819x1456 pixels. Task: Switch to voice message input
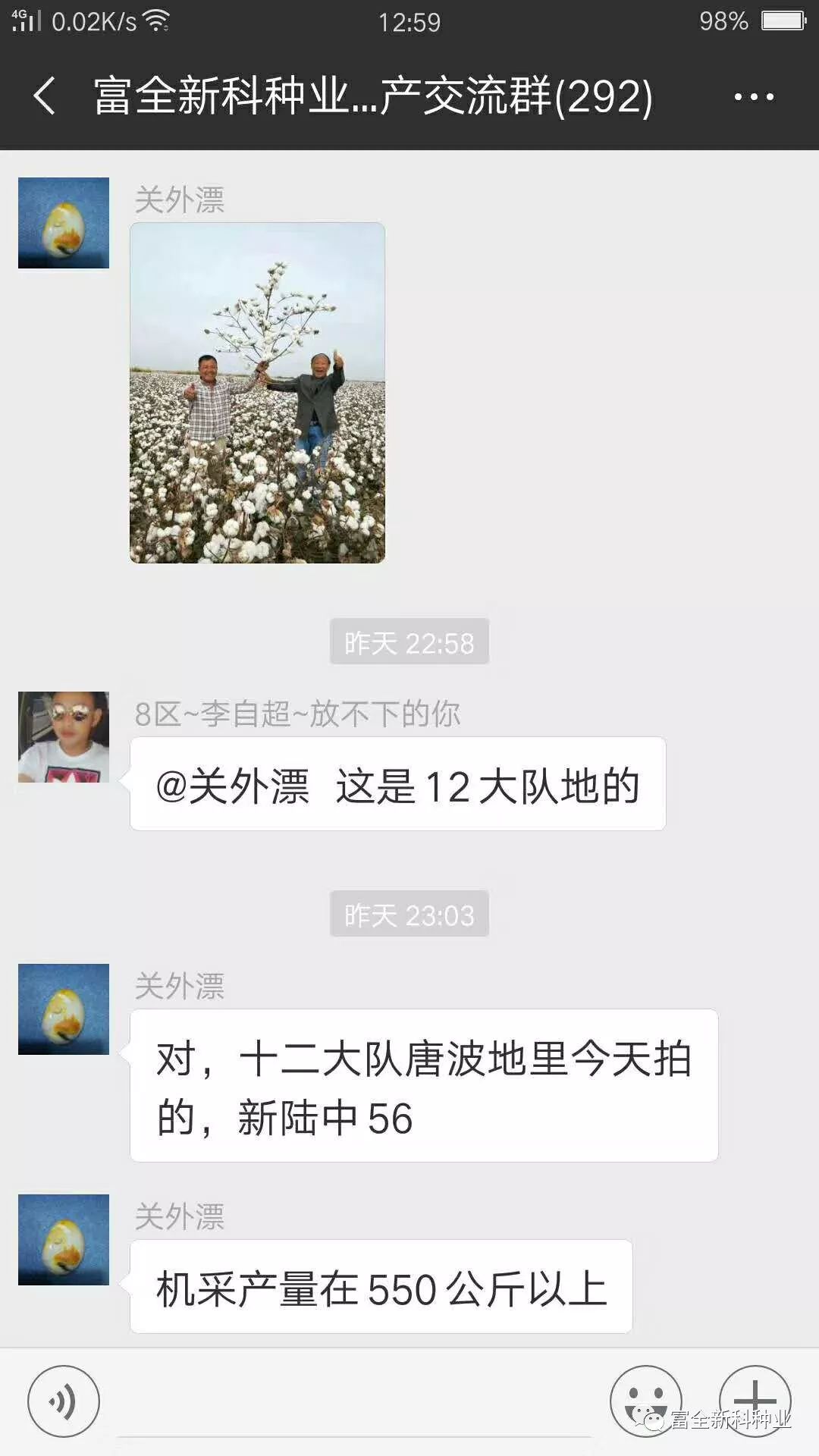(x=64, y=1401)
